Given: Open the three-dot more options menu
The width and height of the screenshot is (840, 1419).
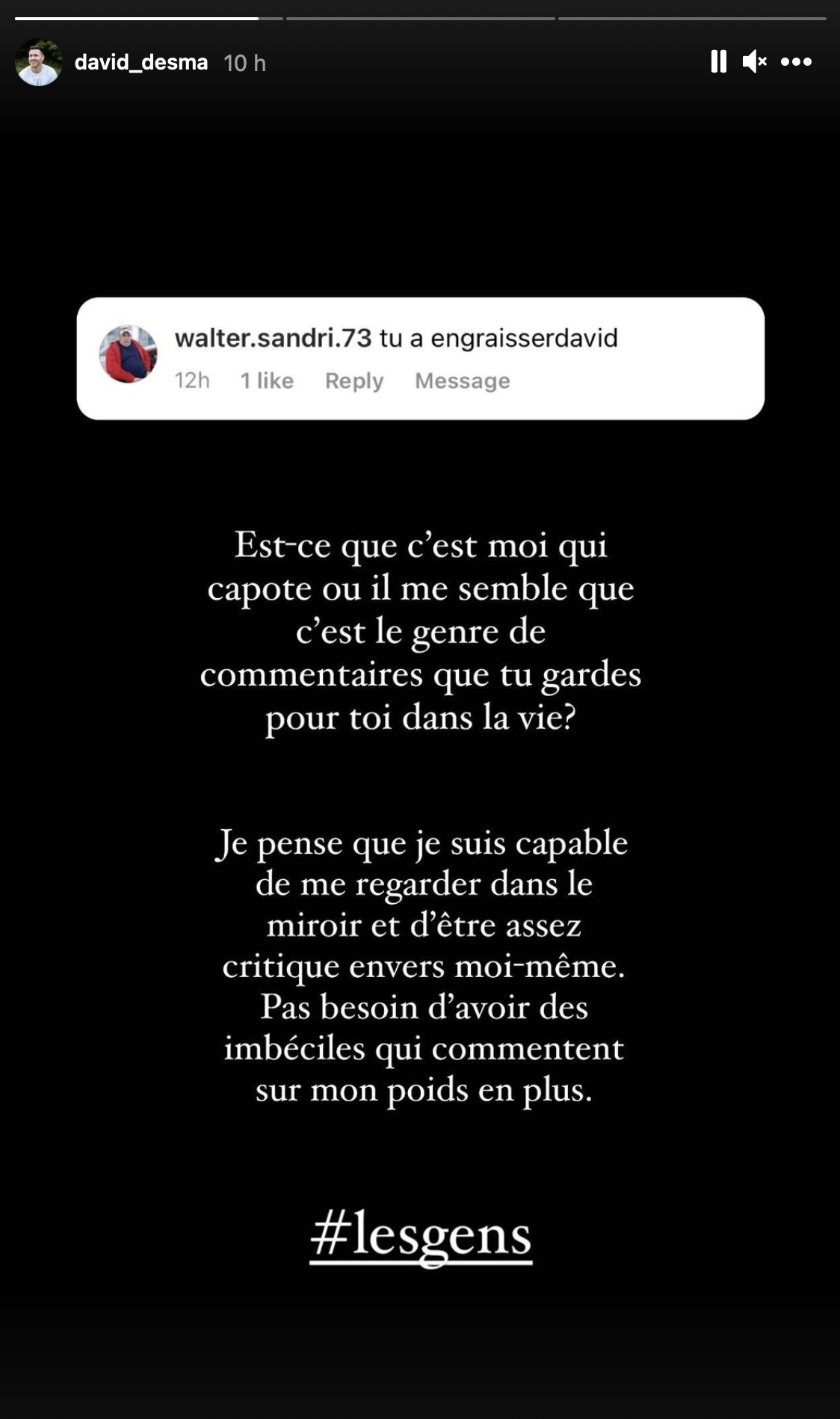Looking at the screenshot, I should [x=796, y=61].
